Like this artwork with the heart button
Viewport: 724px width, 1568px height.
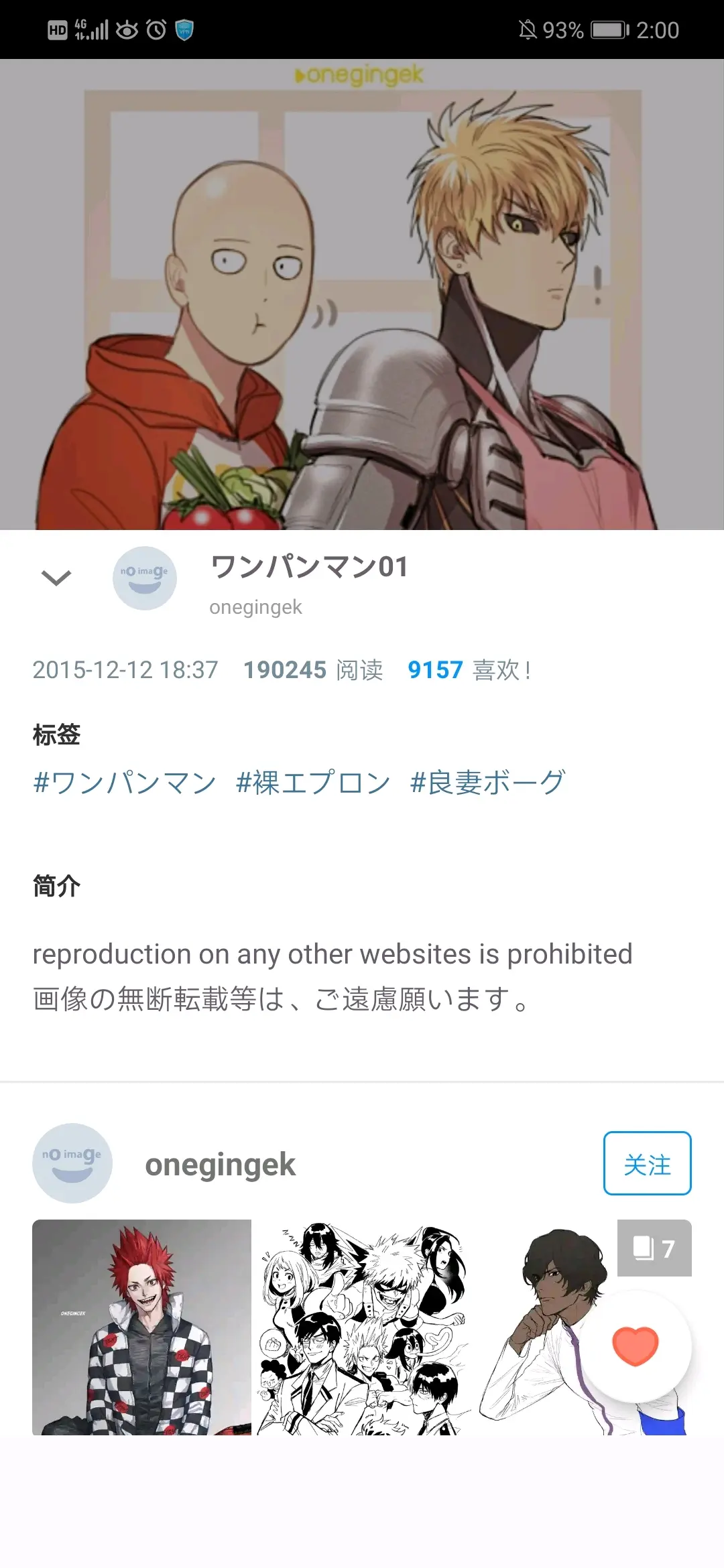[x=635, y=1346]
